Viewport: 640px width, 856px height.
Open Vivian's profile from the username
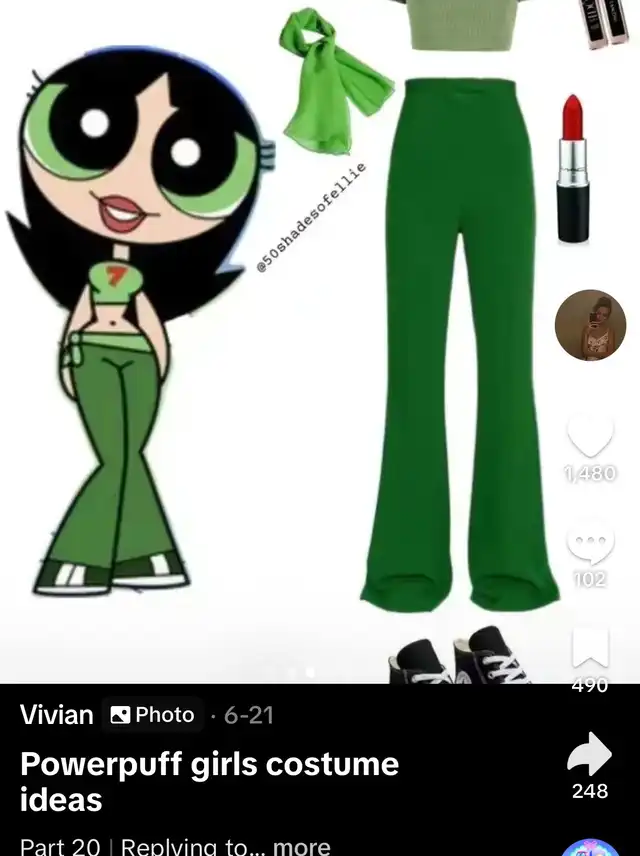(57, 715)
